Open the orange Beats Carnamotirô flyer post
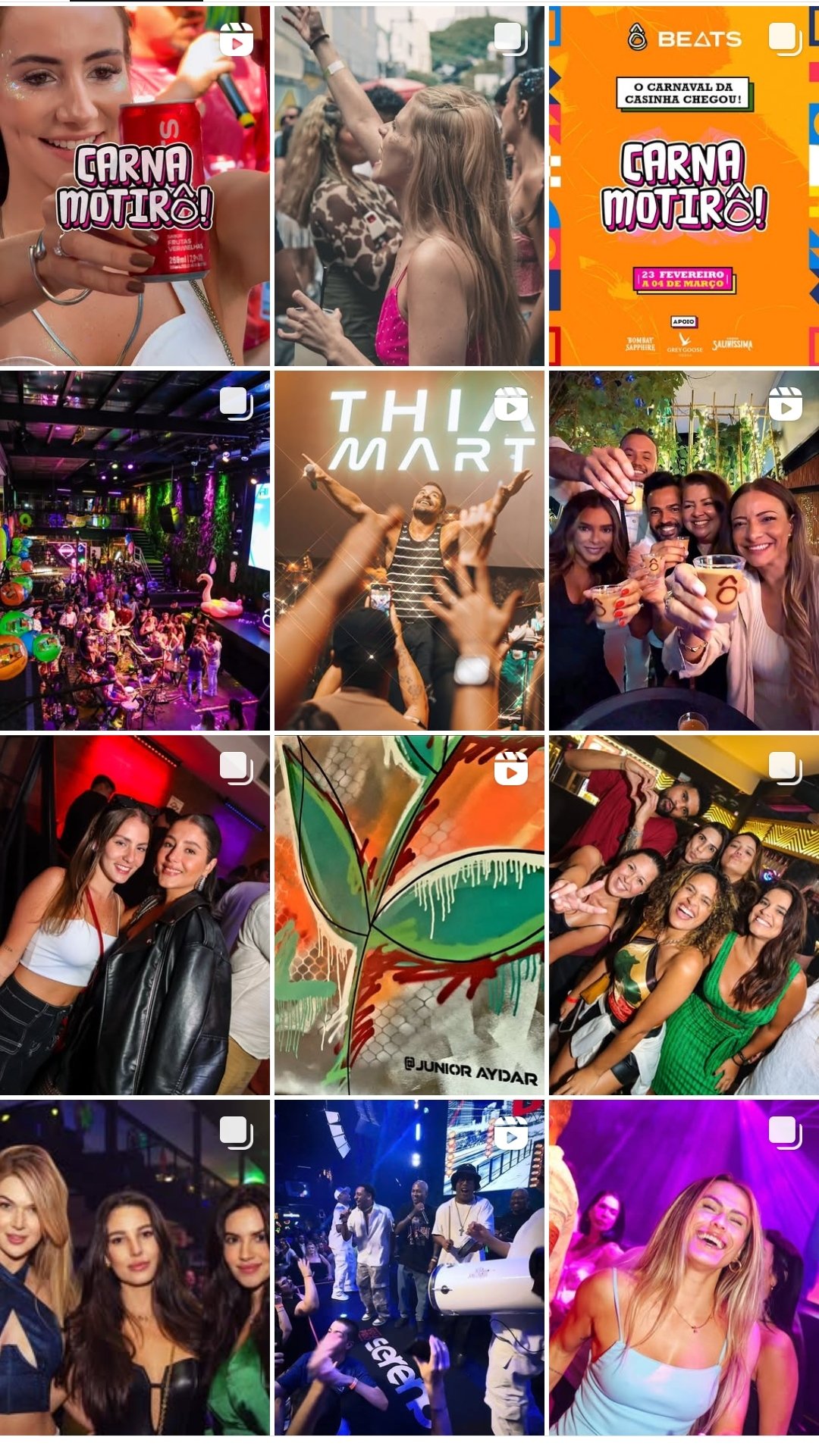This screenshot has height=1456, width=819. [x=683, y=186]
